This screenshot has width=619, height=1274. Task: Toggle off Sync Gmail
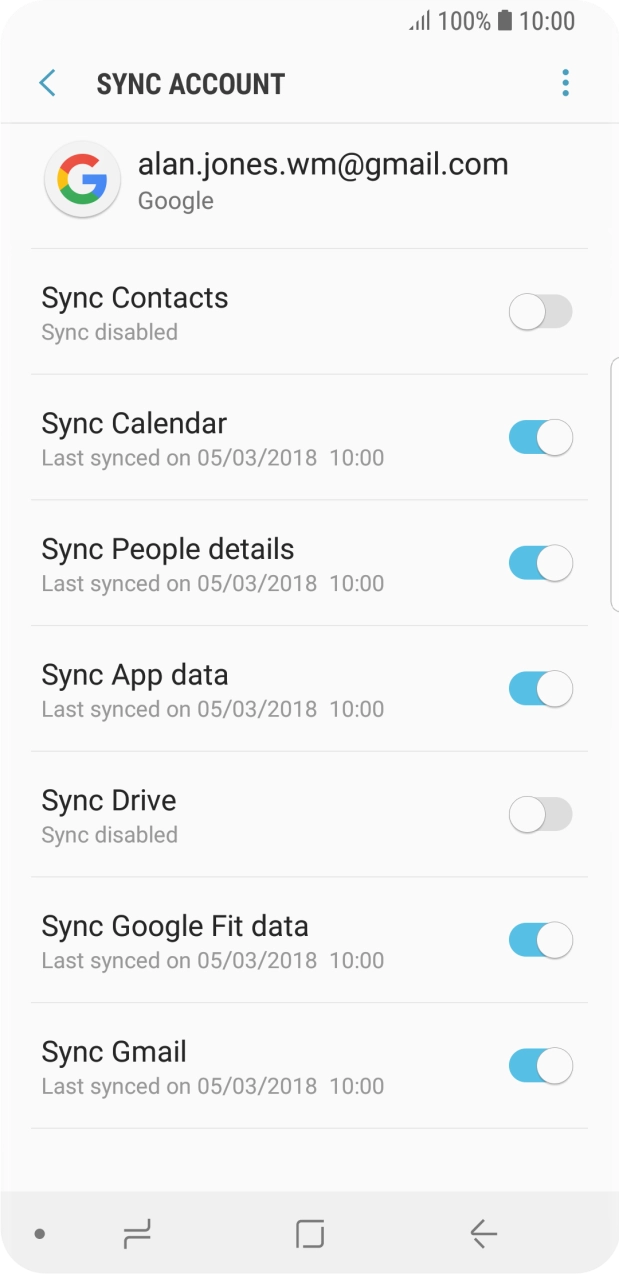tap(540, 1066)
